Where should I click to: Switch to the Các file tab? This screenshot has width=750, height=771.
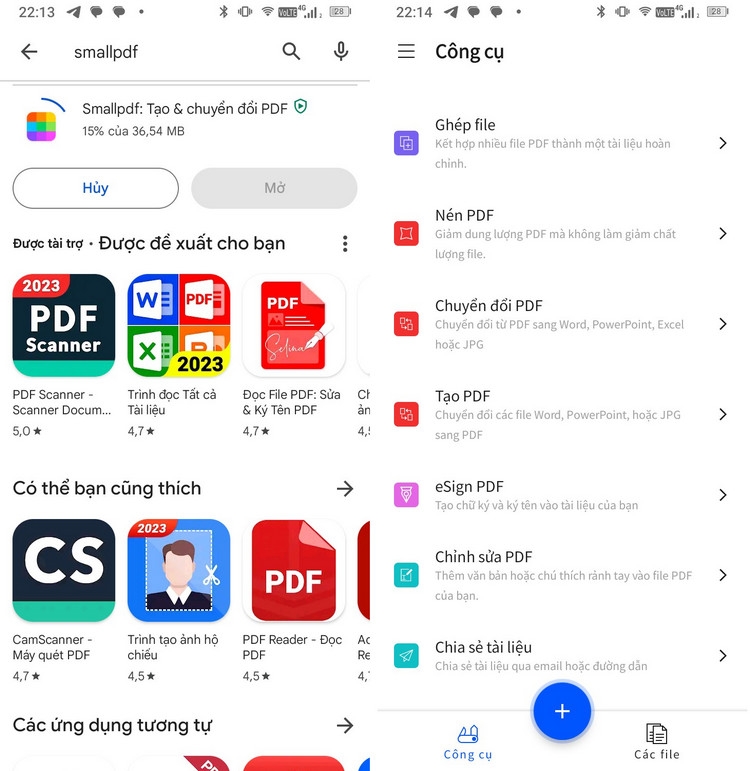(x=656, y=740)
